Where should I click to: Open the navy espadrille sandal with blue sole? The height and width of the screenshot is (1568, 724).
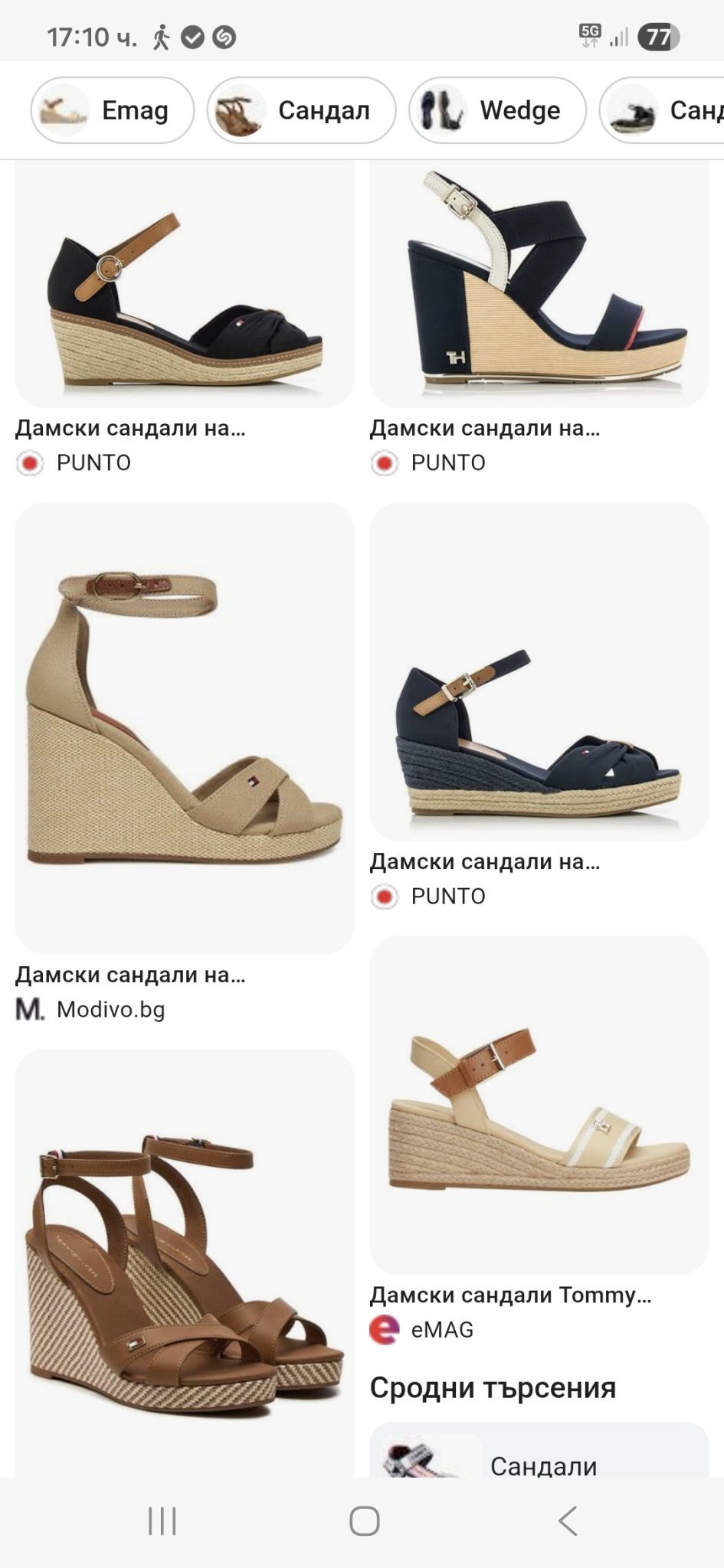pyautogui.click(x=539, y=671)
